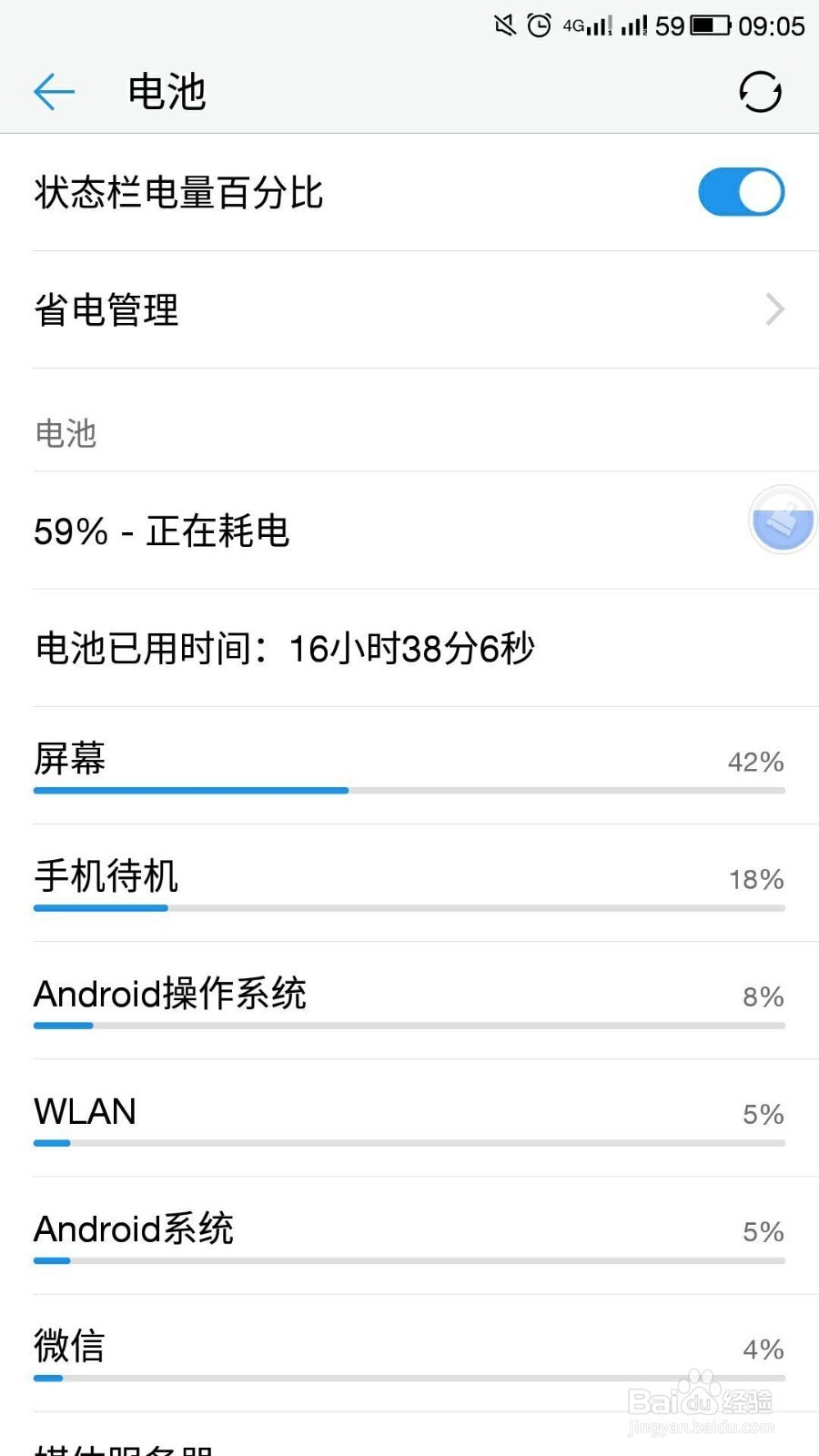The image size is (819, 1456).
Task: Show WLAN battery consumption details
Action: click(409, 1117)
